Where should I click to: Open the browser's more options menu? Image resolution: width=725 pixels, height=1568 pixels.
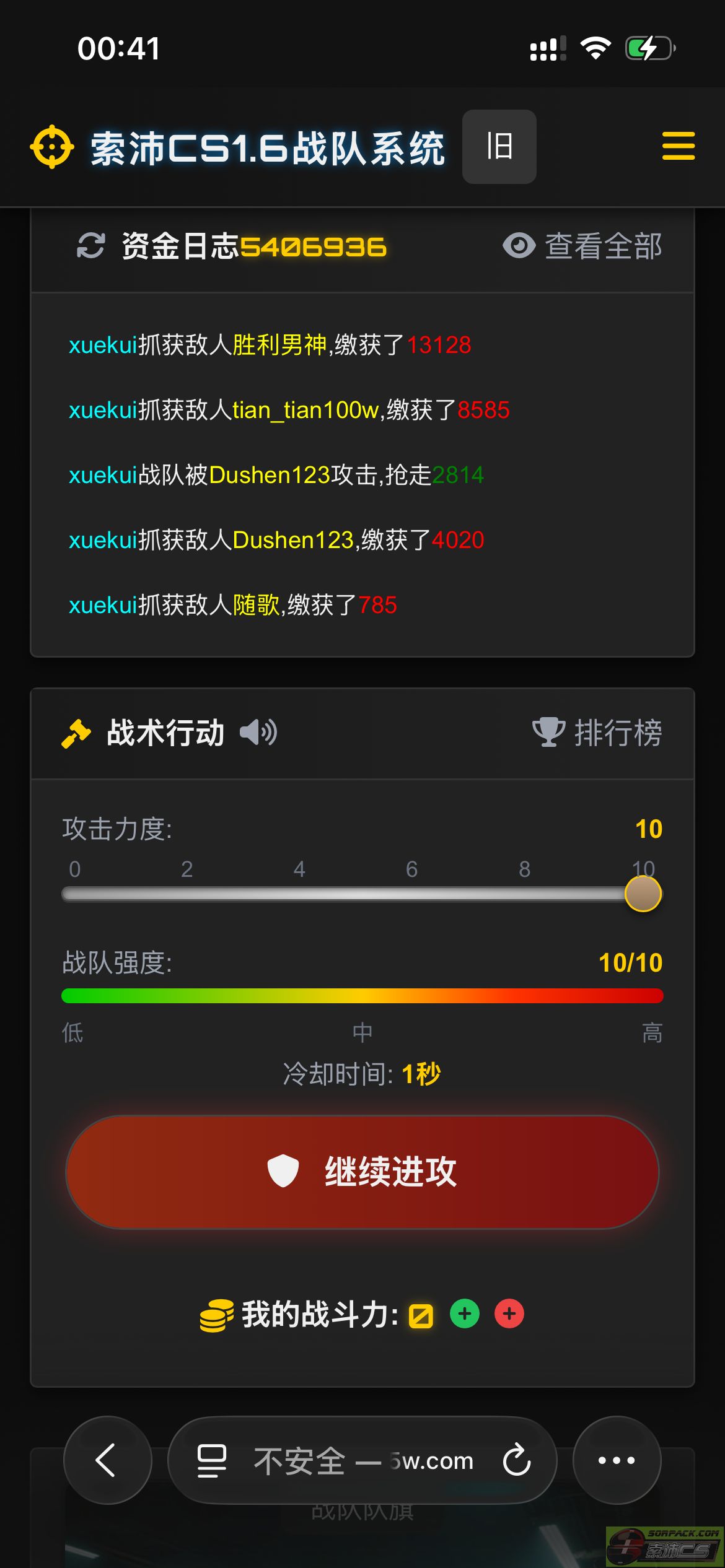[x=617, y=1460]
